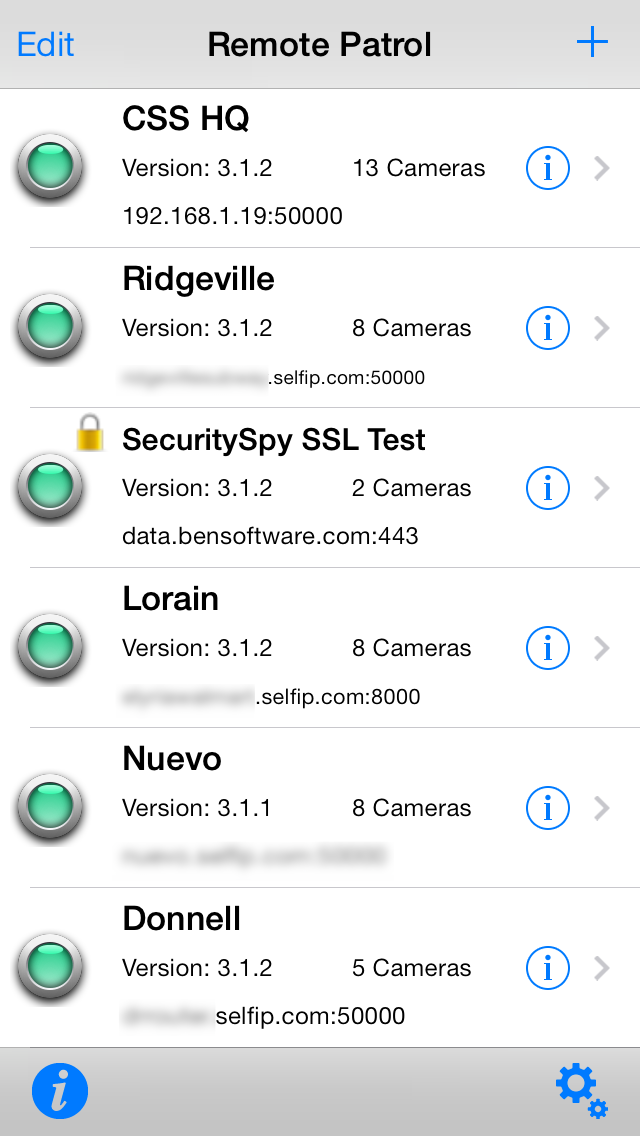640x1136 pixels.
Task: Open the Donnell server
Action: click(x=320, y=968)
